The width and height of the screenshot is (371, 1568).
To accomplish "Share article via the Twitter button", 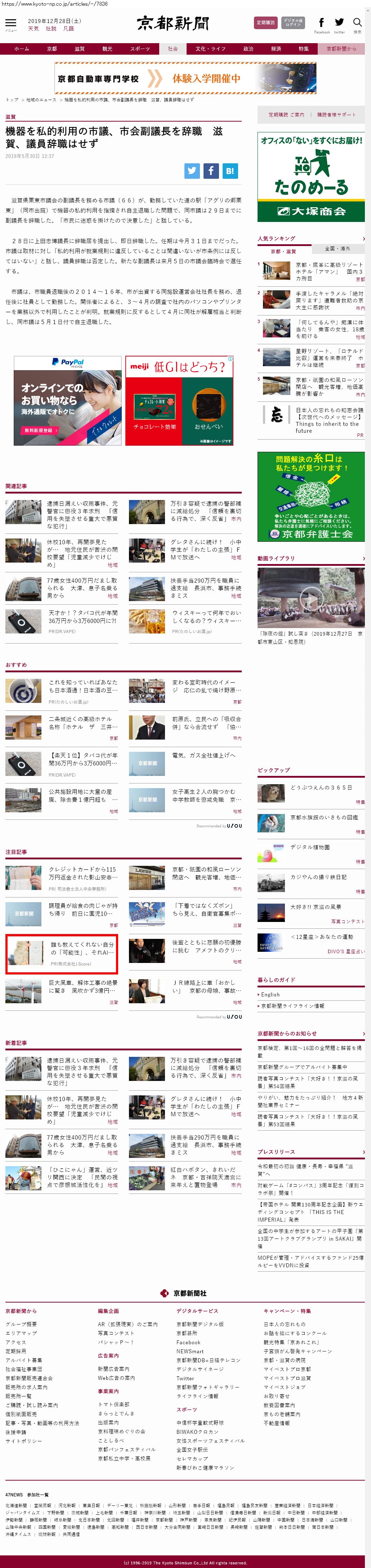I will (192, 171).
